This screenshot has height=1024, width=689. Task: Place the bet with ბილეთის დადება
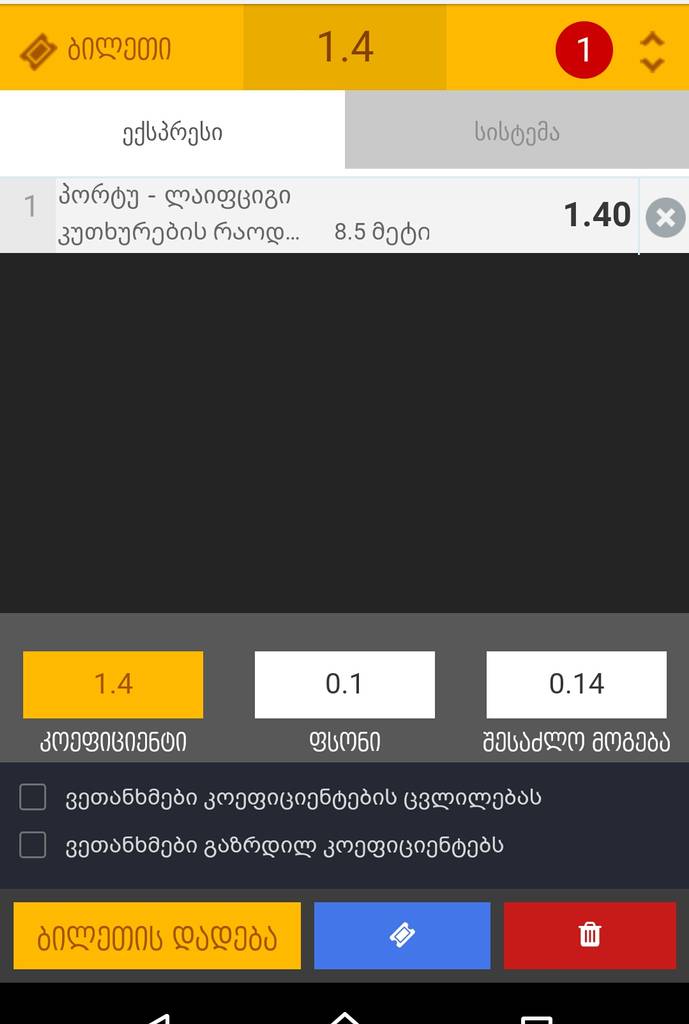157,936
